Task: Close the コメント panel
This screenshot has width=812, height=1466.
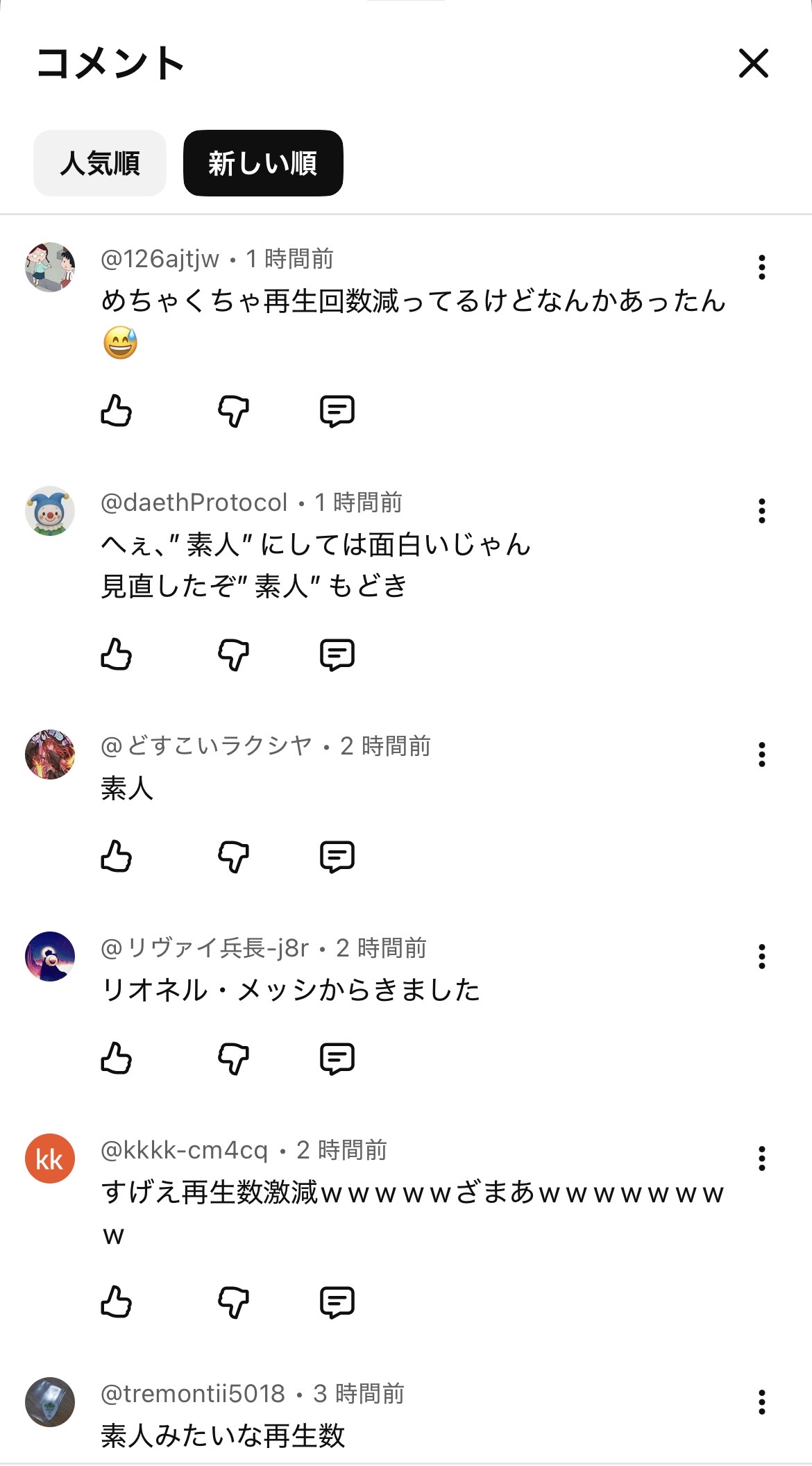Action: tap(754, 64)
